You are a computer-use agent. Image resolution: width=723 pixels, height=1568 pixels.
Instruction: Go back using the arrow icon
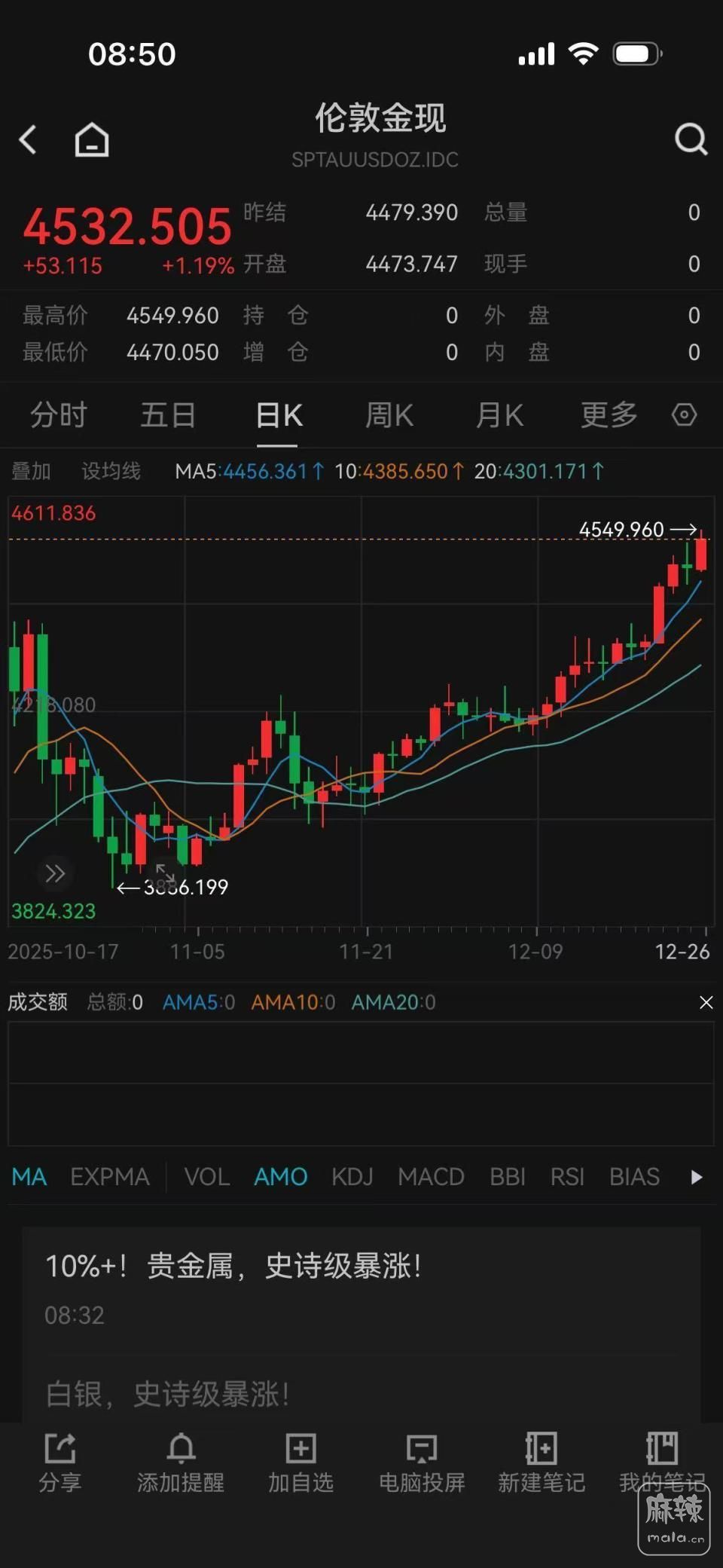(29, 139)
